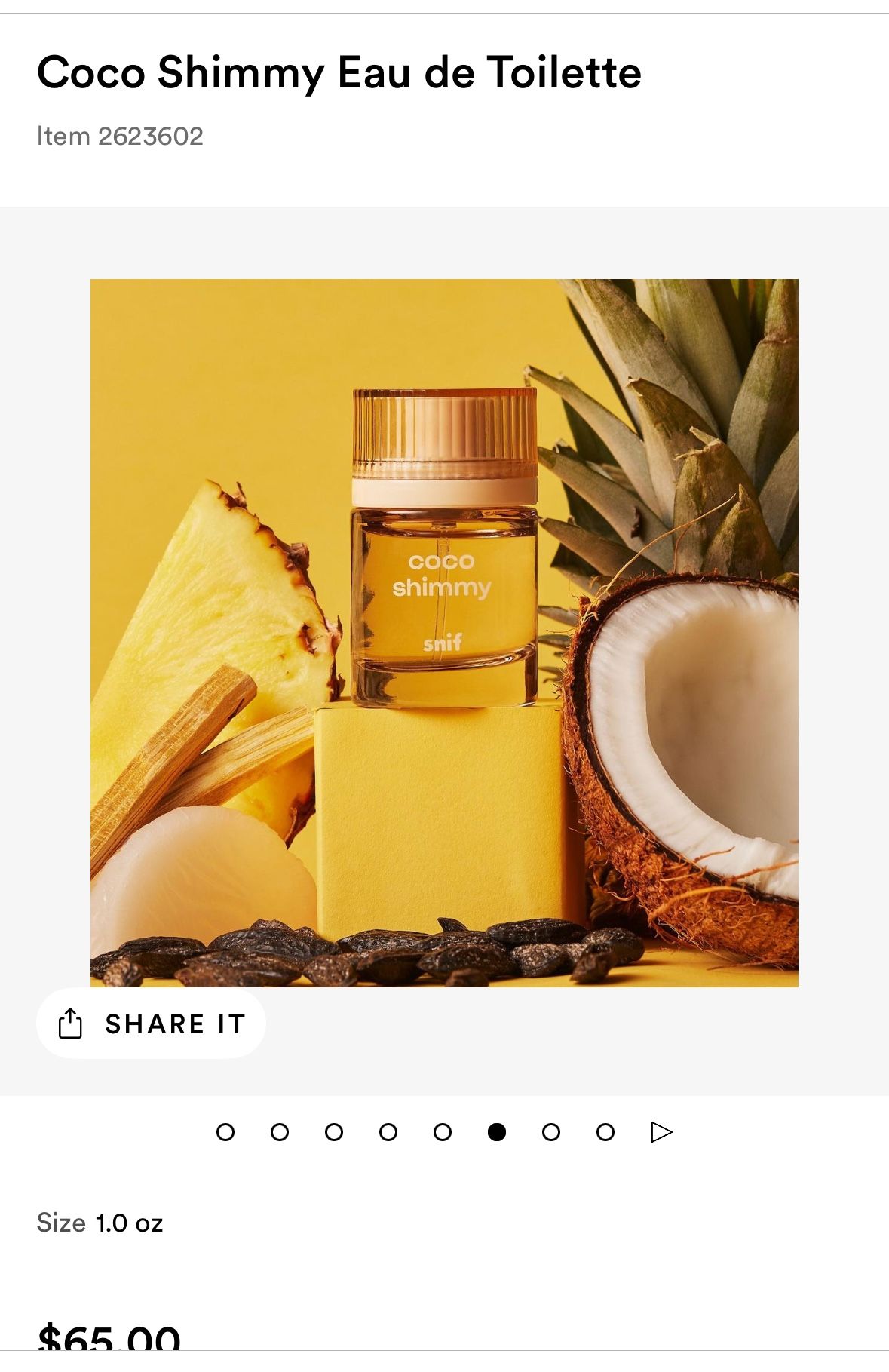
Task: Select the eighth image indicator dot
Action: (605, 1132)
